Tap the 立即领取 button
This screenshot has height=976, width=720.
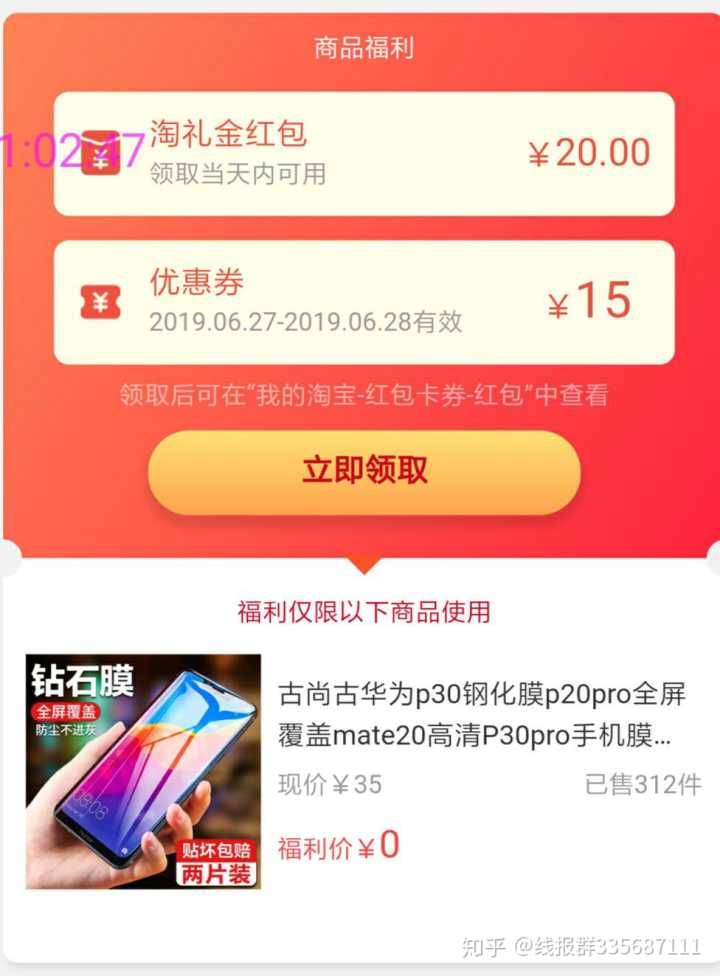(364, 472)
